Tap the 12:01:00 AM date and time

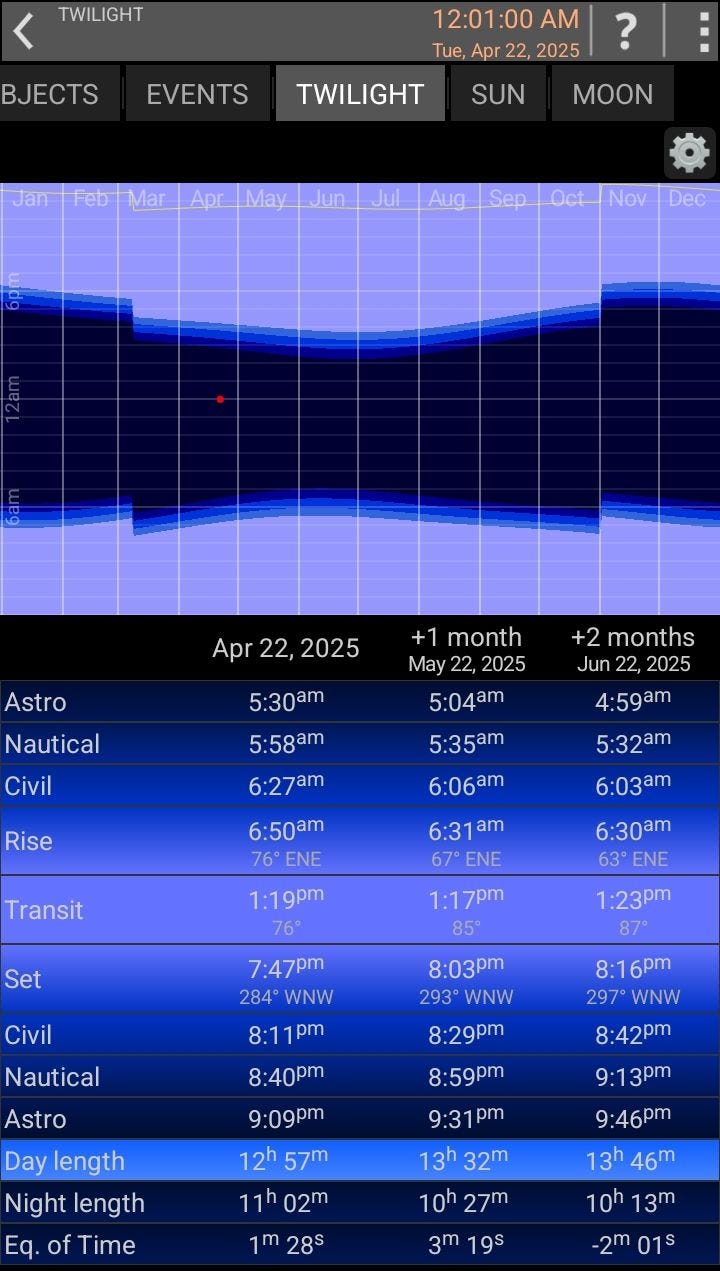point(506,32)
